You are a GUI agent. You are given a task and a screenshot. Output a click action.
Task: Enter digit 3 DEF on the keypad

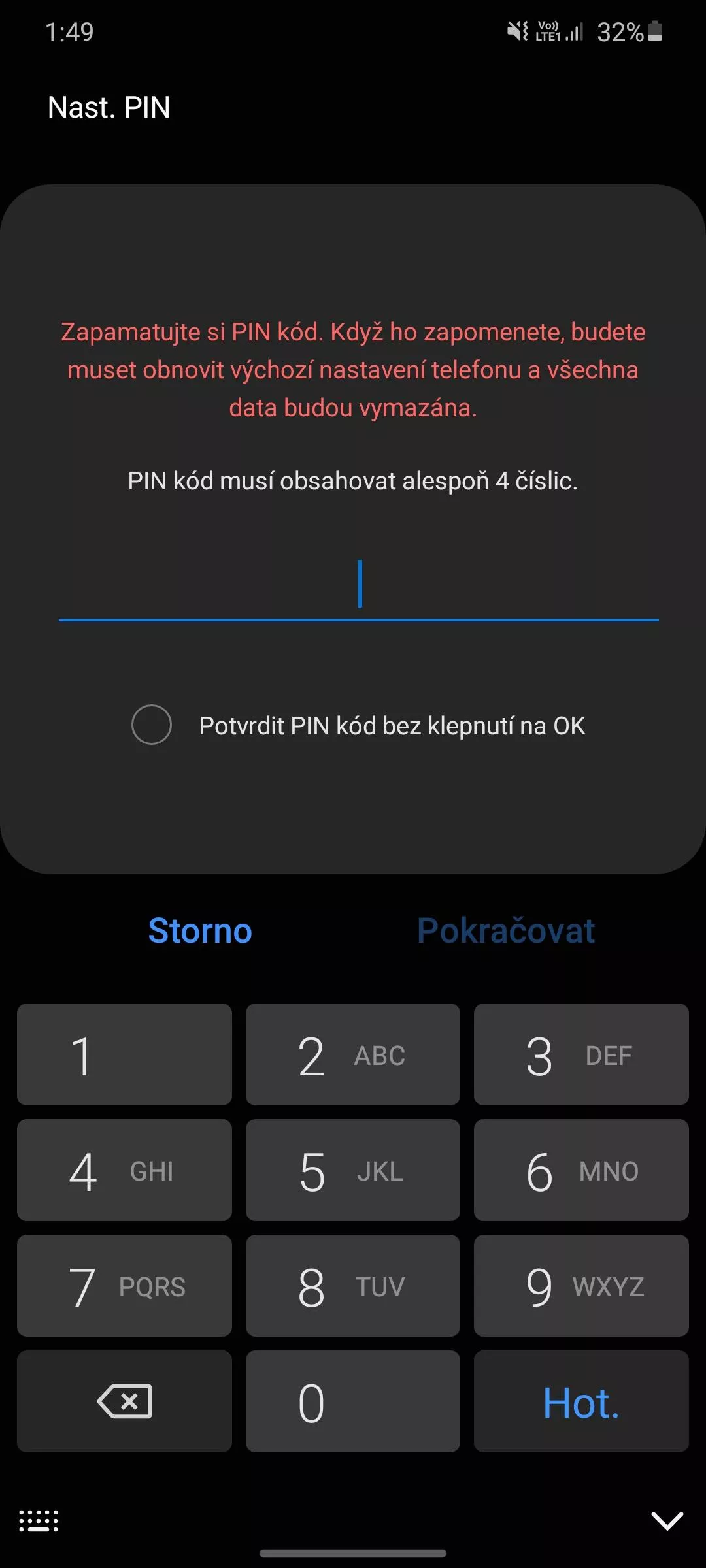click(x=581, y=1054)
